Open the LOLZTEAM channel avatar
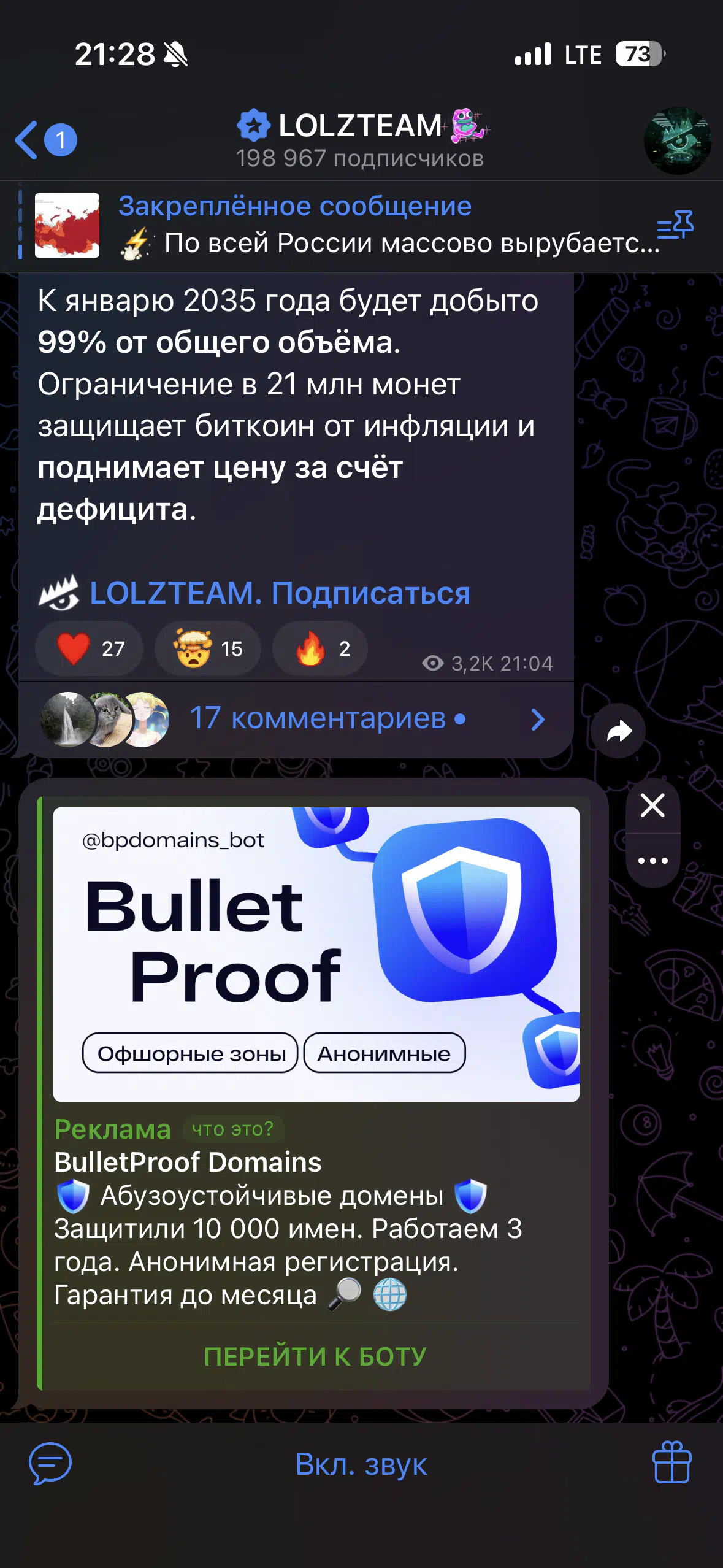This screenshot has height=1568, width=723. [x=678, y=140]
